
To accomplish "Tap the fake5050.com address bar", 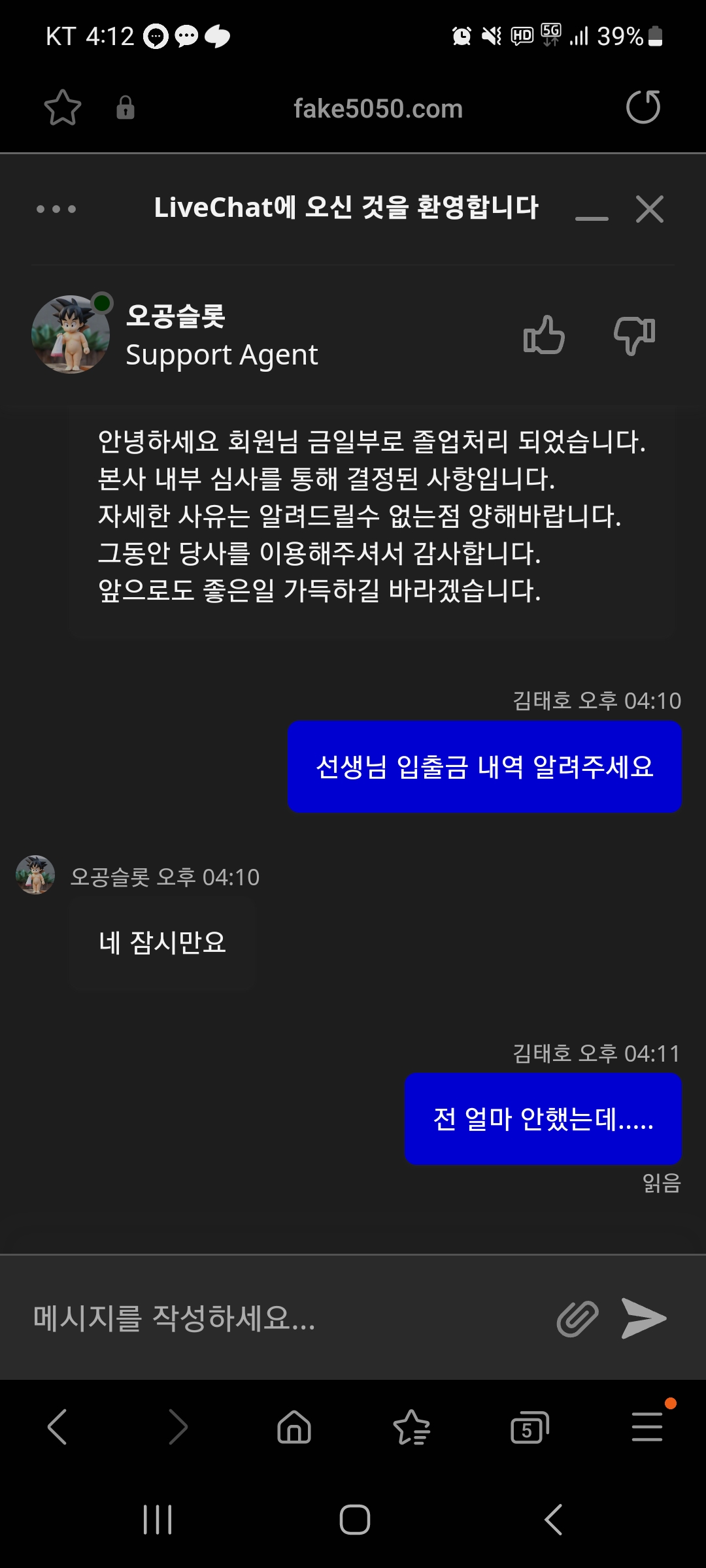I will 378,108.
